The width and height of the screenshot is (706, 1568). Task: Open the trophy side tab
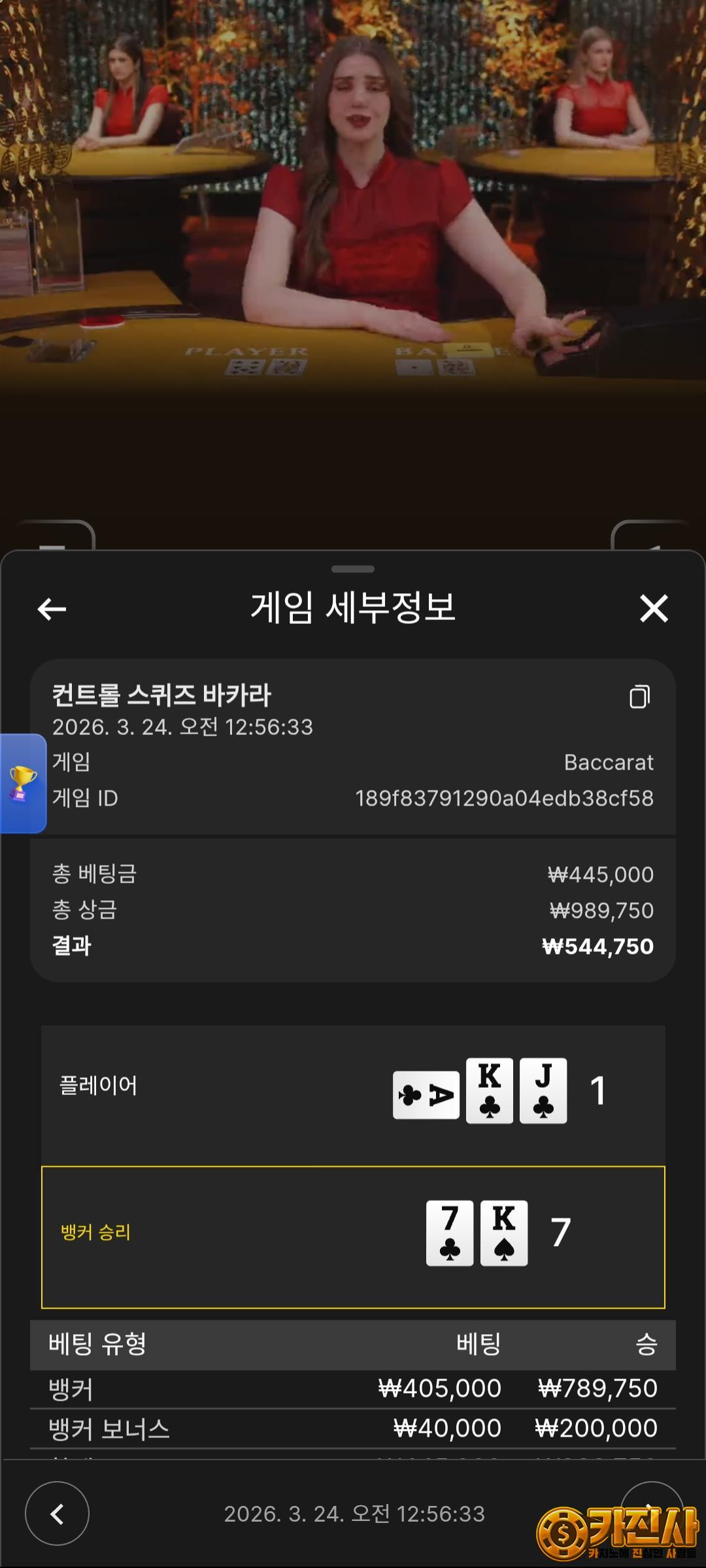(x=23, y=783)
